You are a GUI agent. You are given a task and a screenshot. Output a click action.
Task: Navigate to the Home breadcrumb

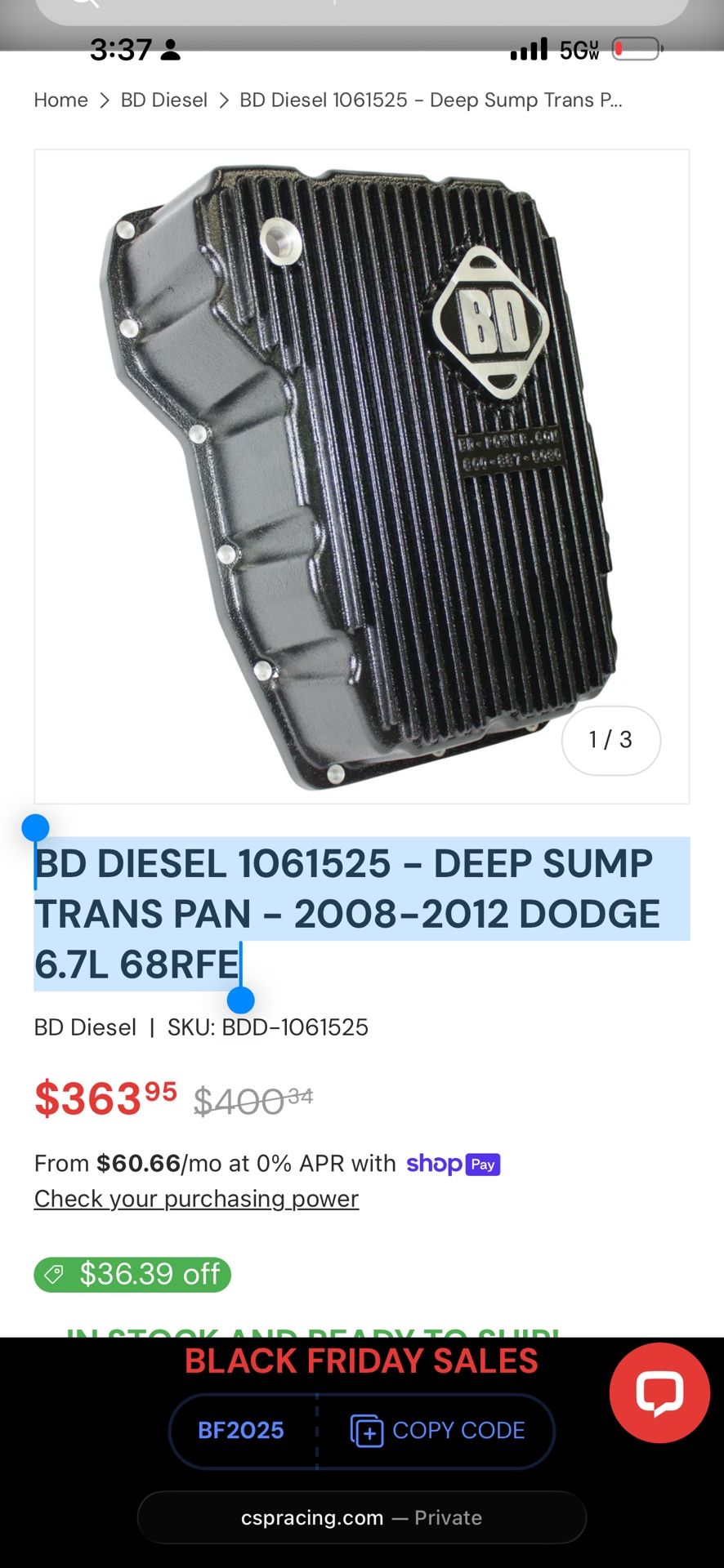60,100
